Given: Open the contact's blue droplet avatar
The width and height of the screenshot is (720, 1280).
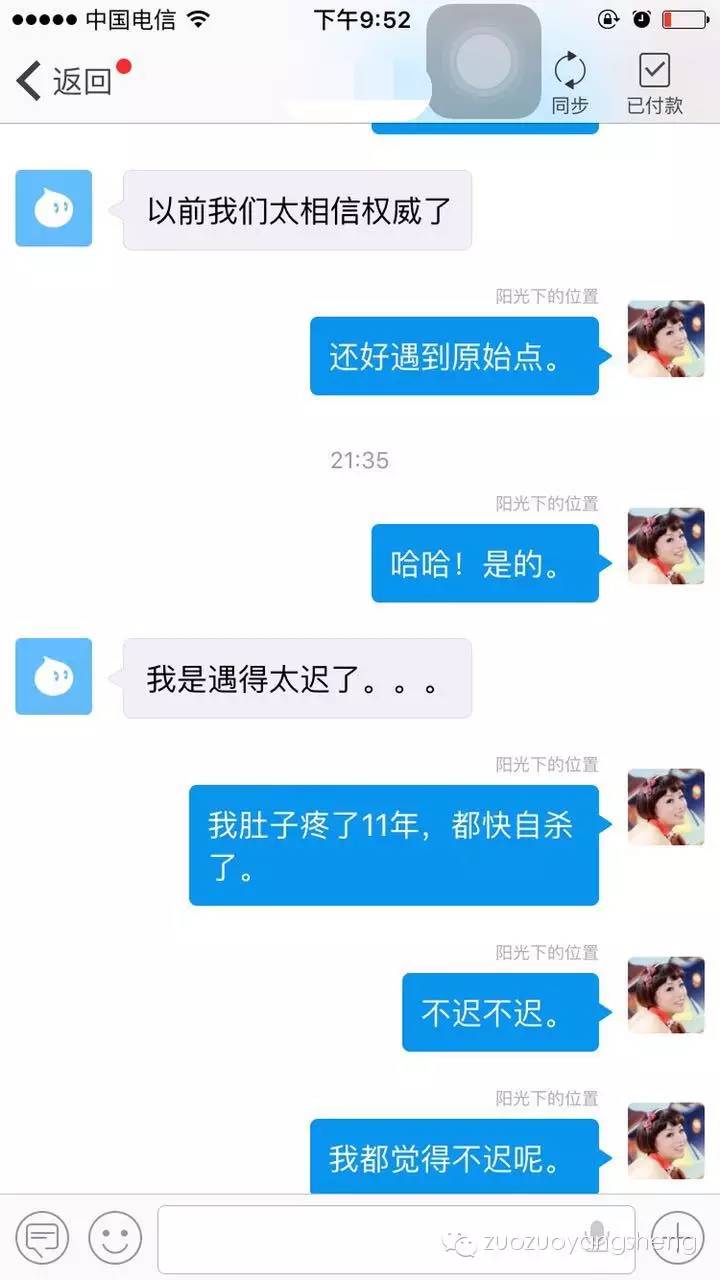Looking at the screenshot, I should pyautogui.click(x=53, y=208).
